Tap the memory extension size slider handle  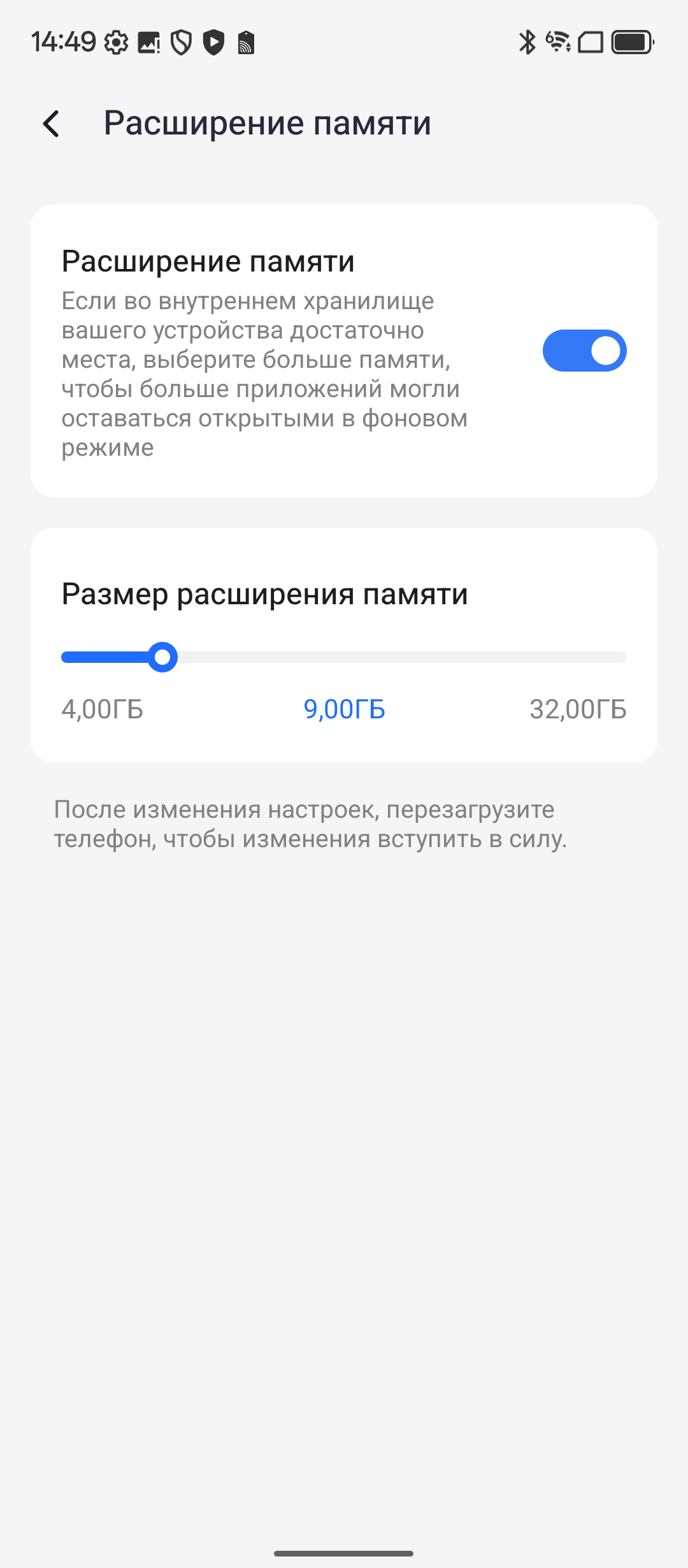[162, 657]
